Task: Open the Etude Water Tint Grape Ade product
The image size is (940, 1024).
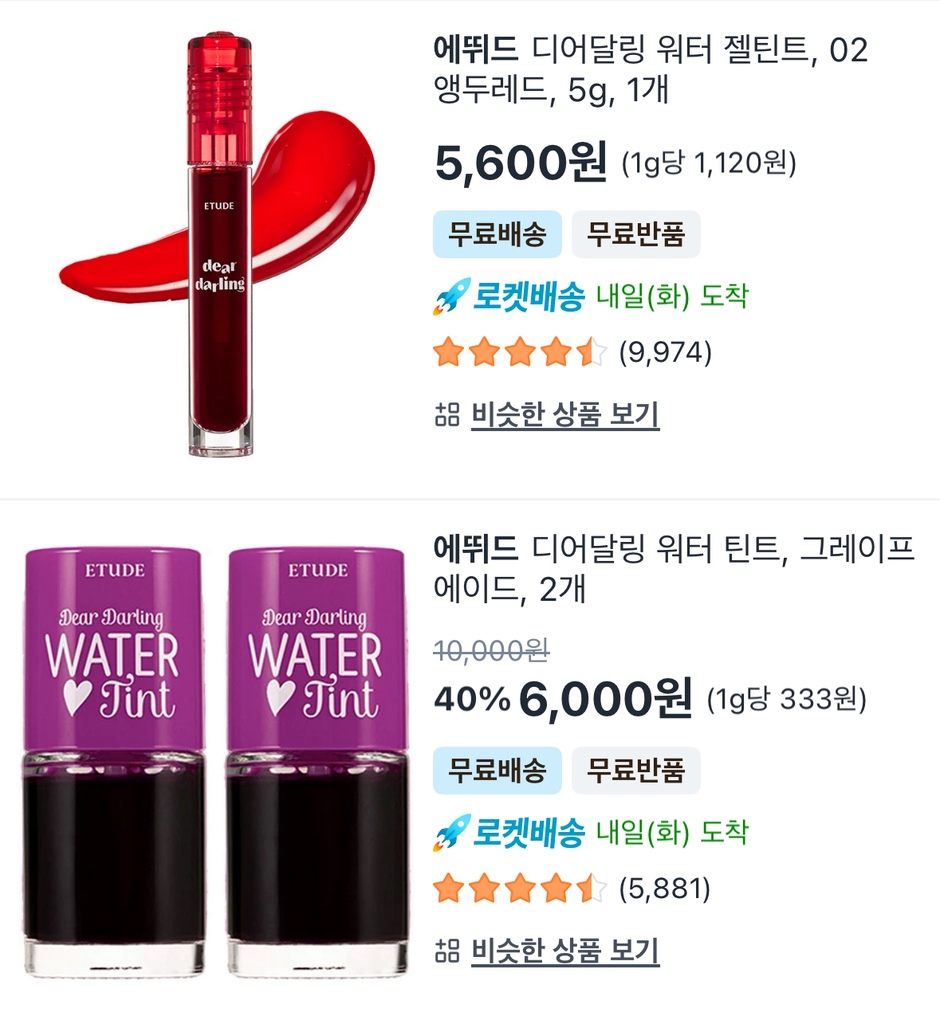Action: coord(673,568)
